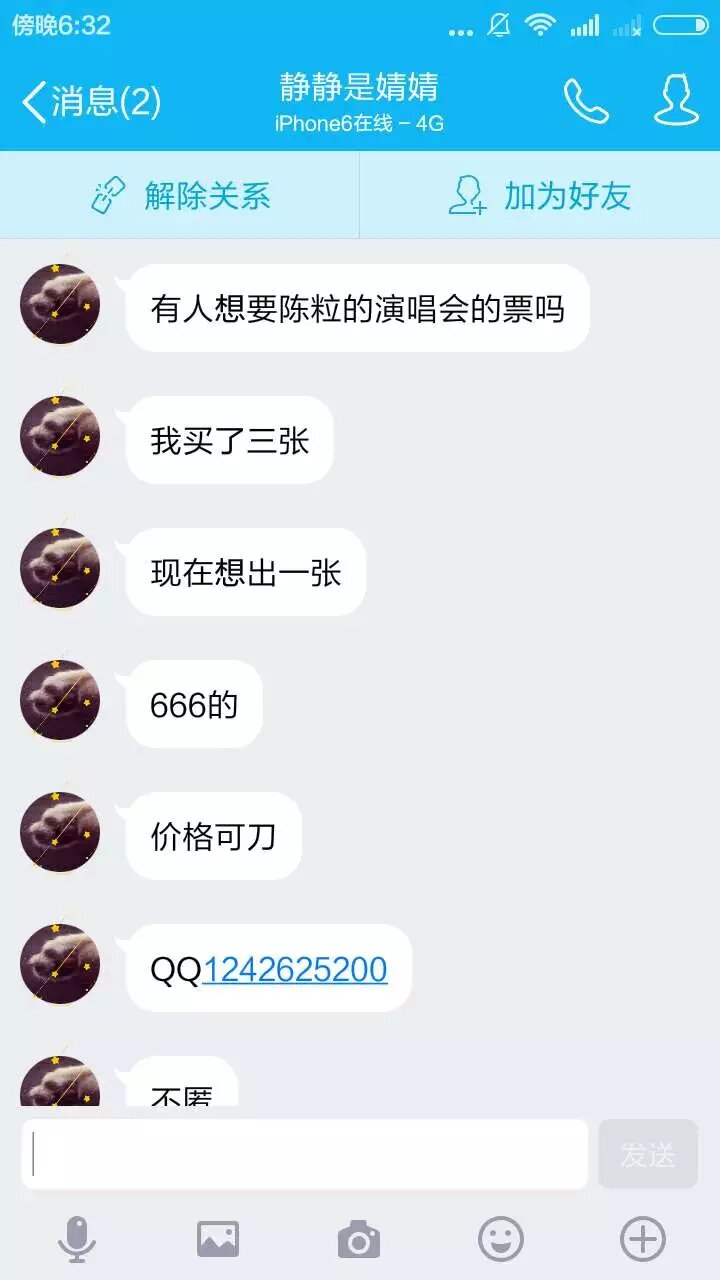Start a voice call with 静静是婧婧
The image size is (720, 1280).
586,101
